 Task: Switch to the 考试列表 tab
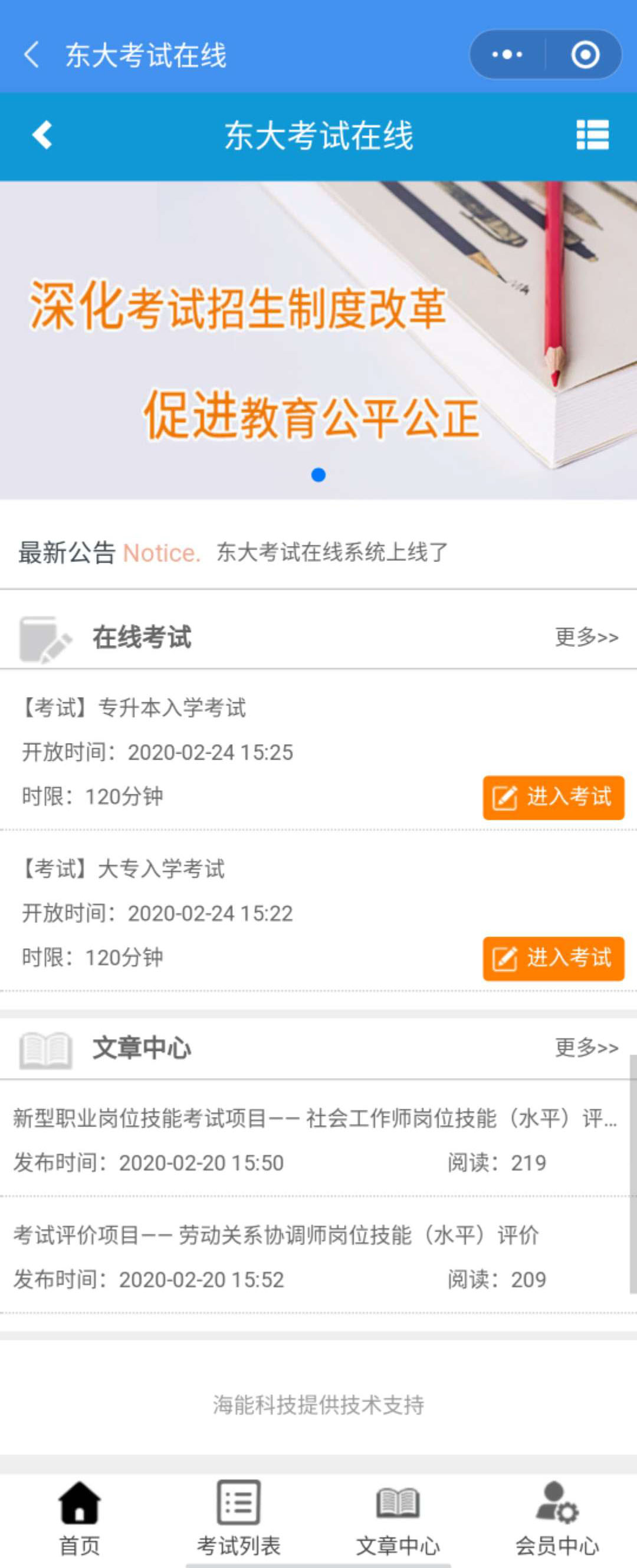tap(238, 1517)
